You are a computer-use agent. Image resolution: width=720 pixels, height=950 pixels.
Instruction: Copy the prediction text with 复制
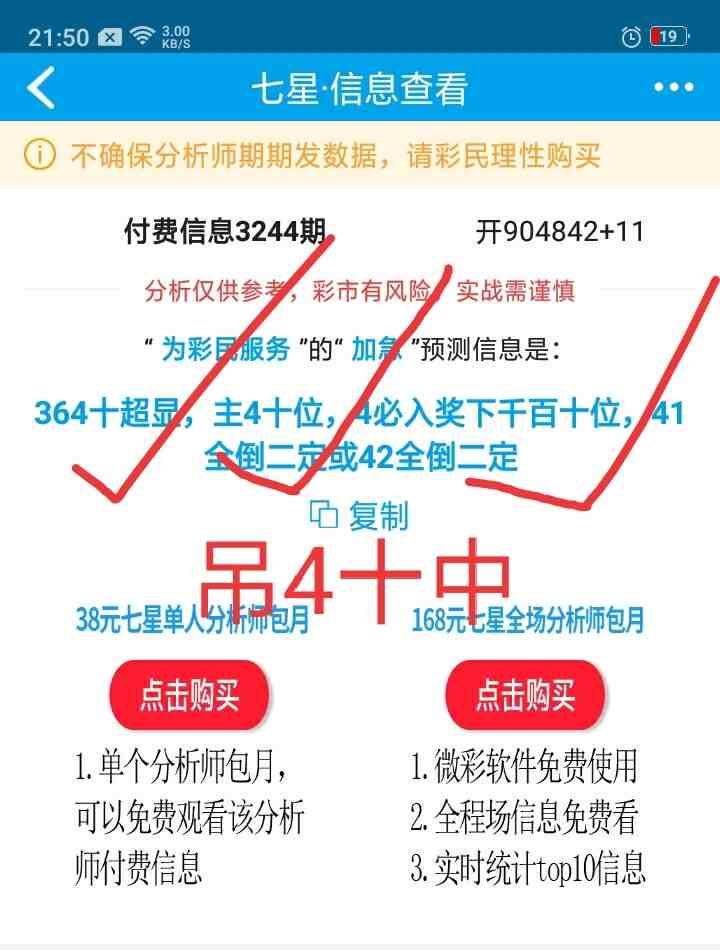(360, 516)
